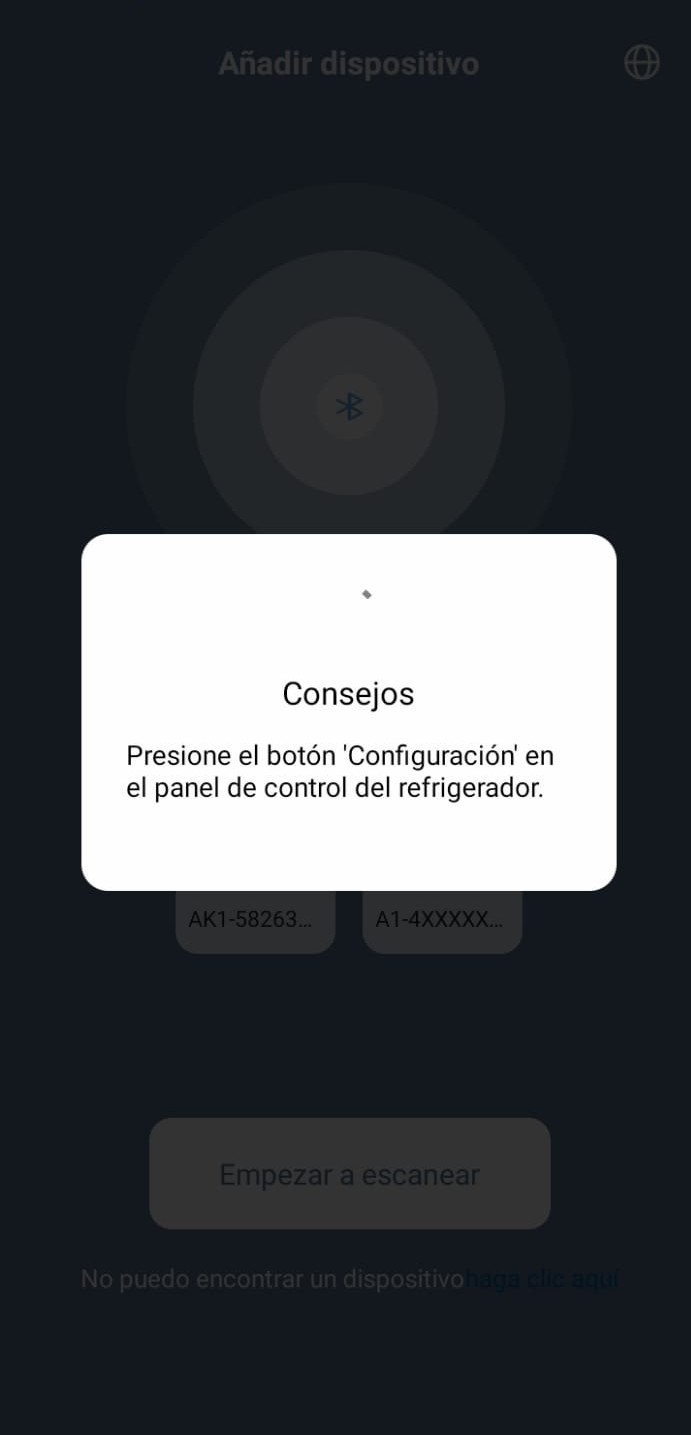The image size is (691, 1435).
Task: Open the 'haga clic aquí' link
Action: tap(543, 1279)
